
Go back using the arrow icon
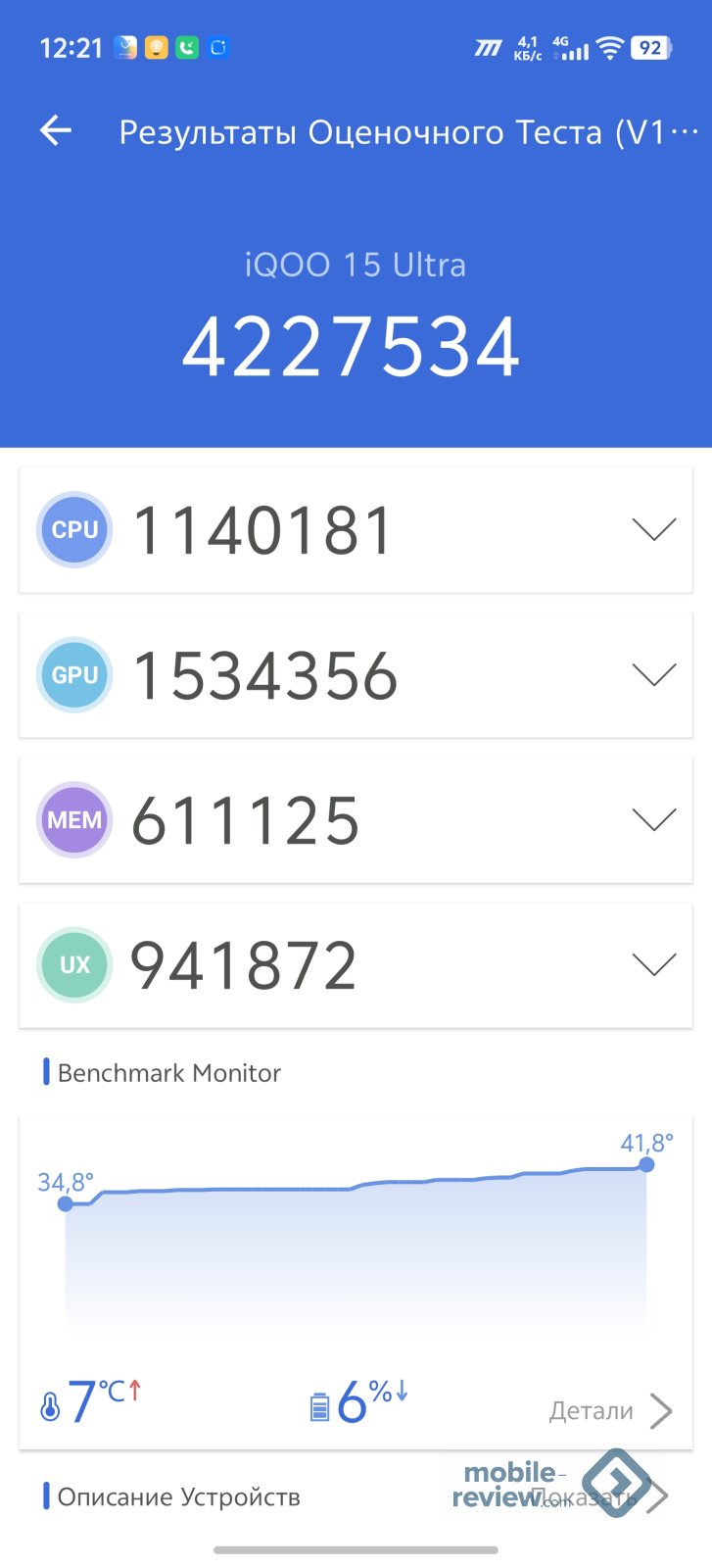56,131
